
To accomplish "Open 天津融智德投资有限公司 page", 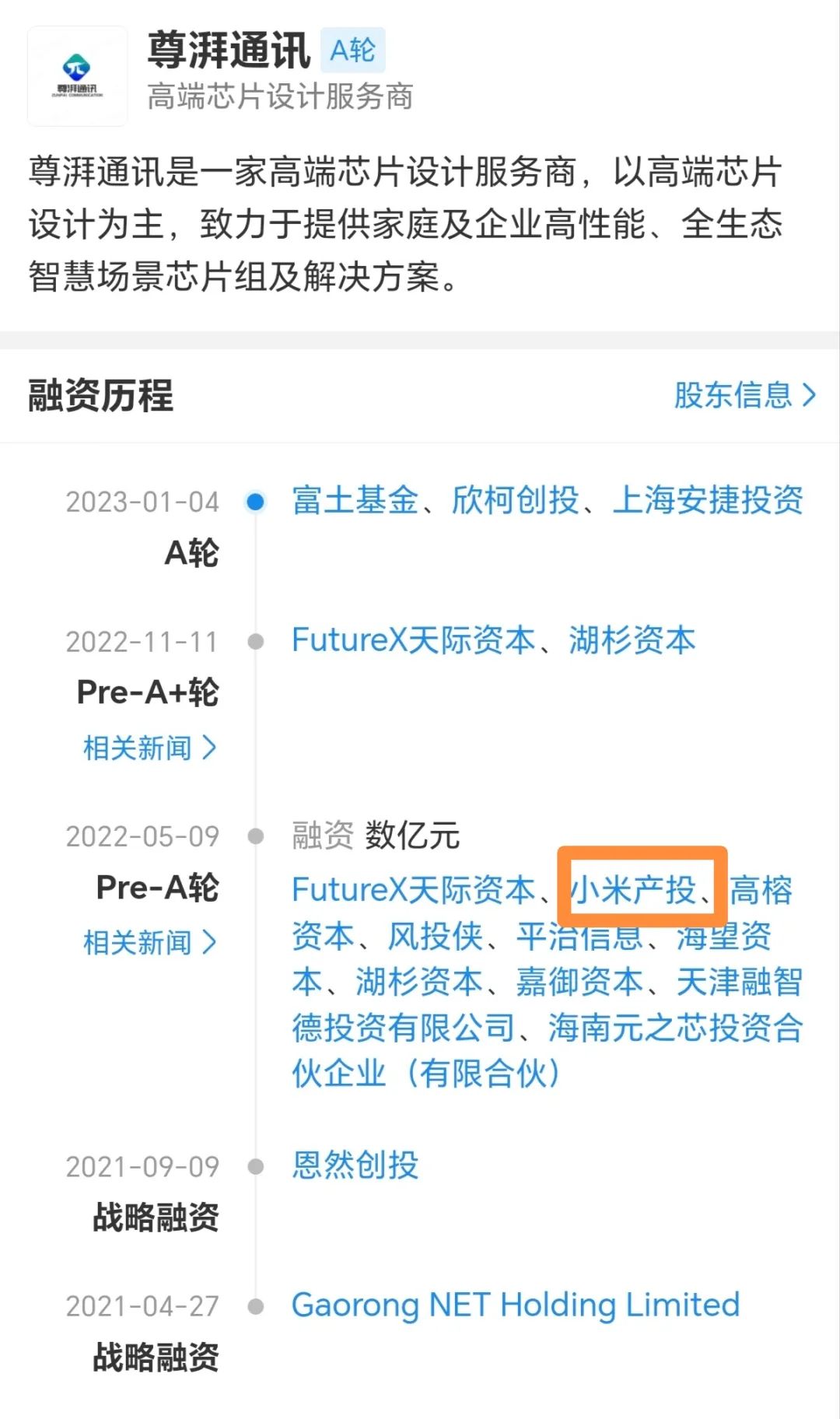I will (404, 1028).
